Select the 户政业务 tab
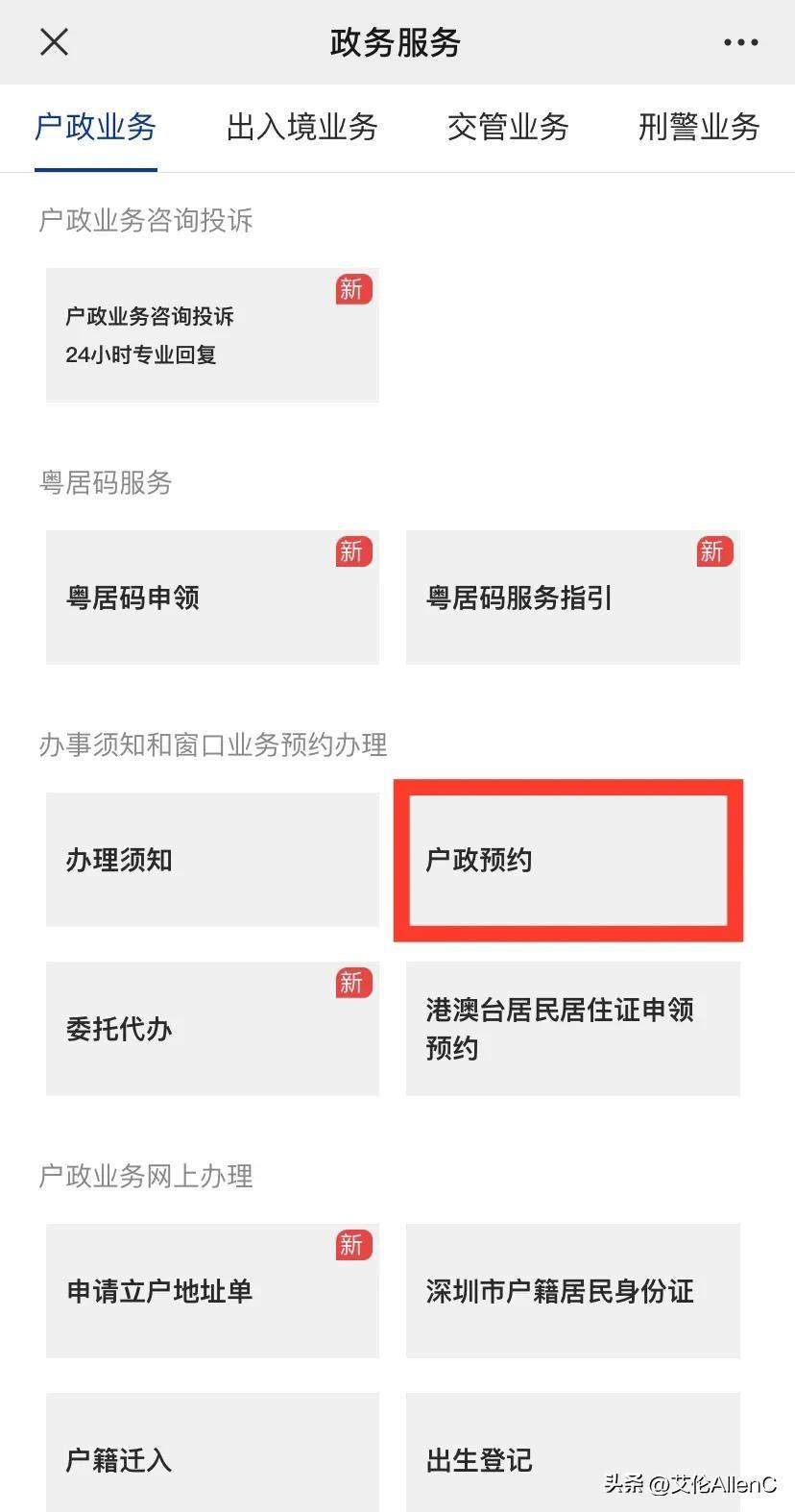 pyautogui.click(x=95, y=127)
